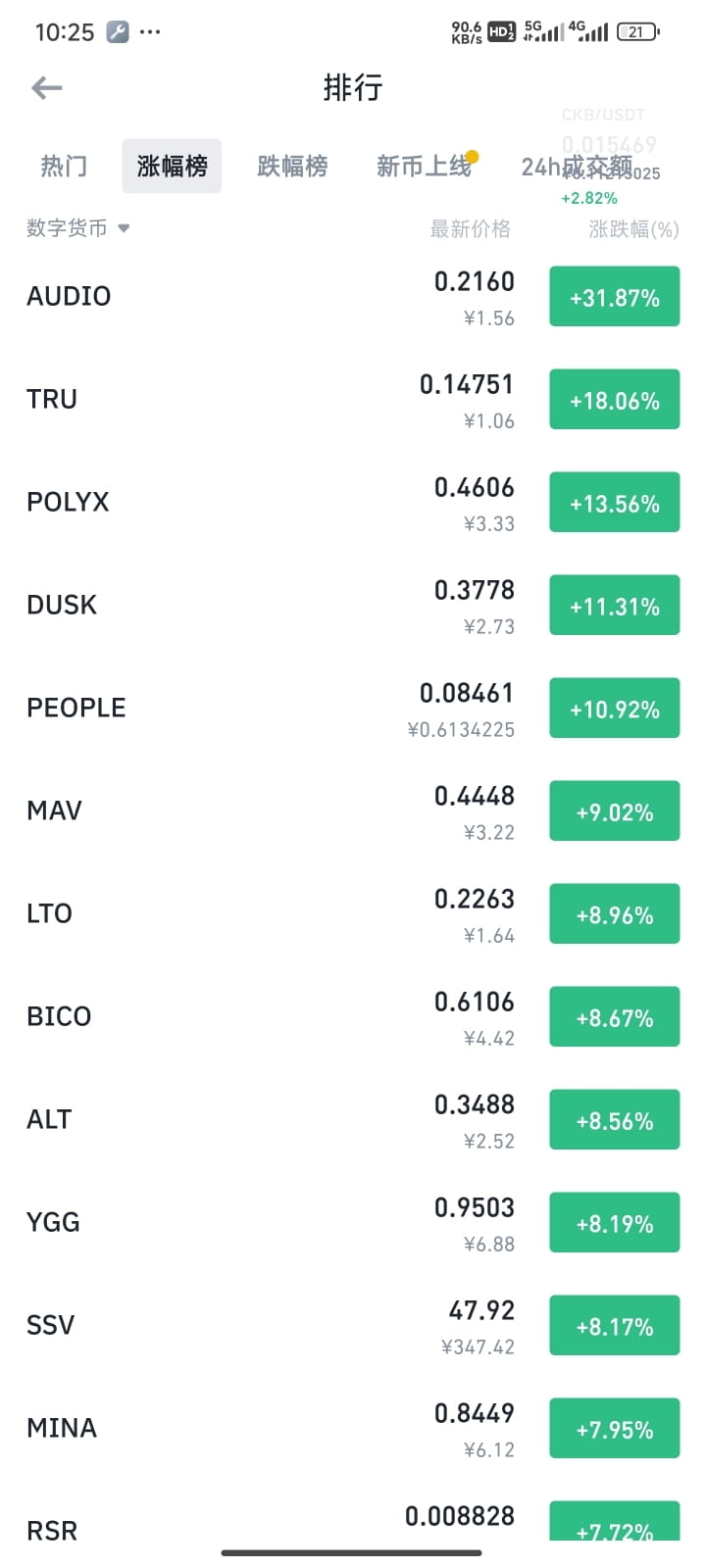The height and width of the screenshot is (1568, 706).
Task: Open the 新币上线 tab
Action: click(426, 166)
